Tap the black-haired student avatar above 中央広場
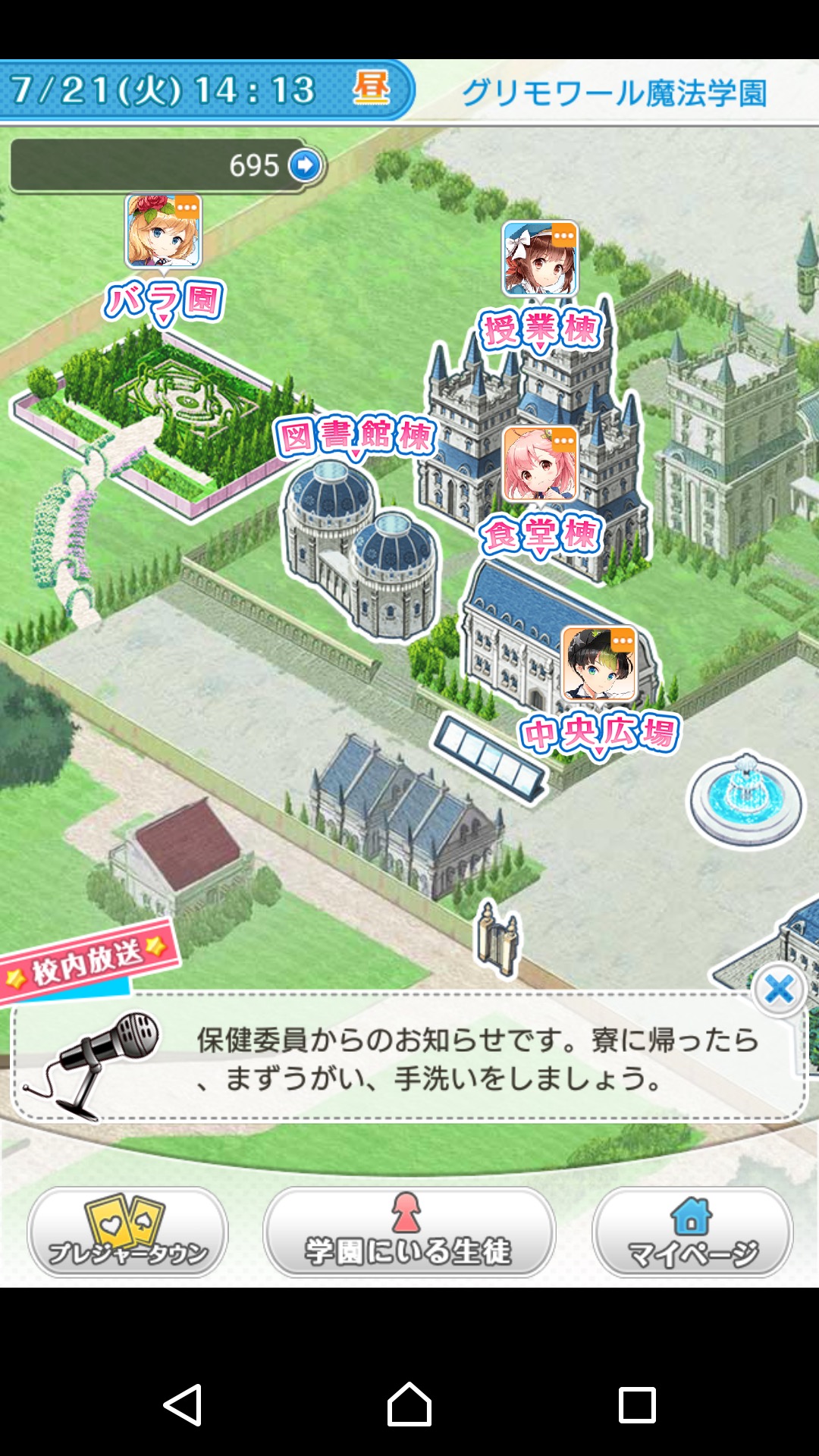The height and width of the screenshot is (1456, 819). click(x=599, y=664)
